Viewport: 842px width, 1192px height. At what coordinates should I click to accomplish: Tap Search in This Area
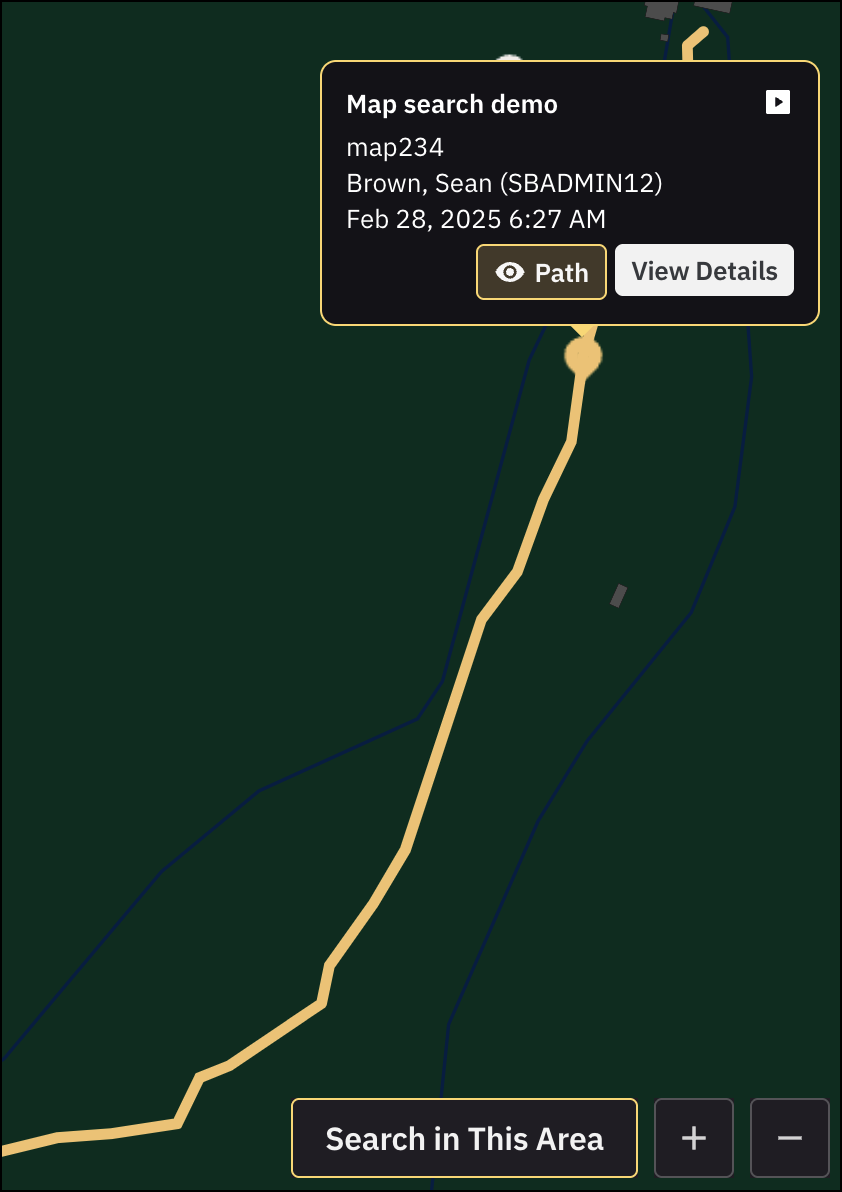pos(464,1138)
